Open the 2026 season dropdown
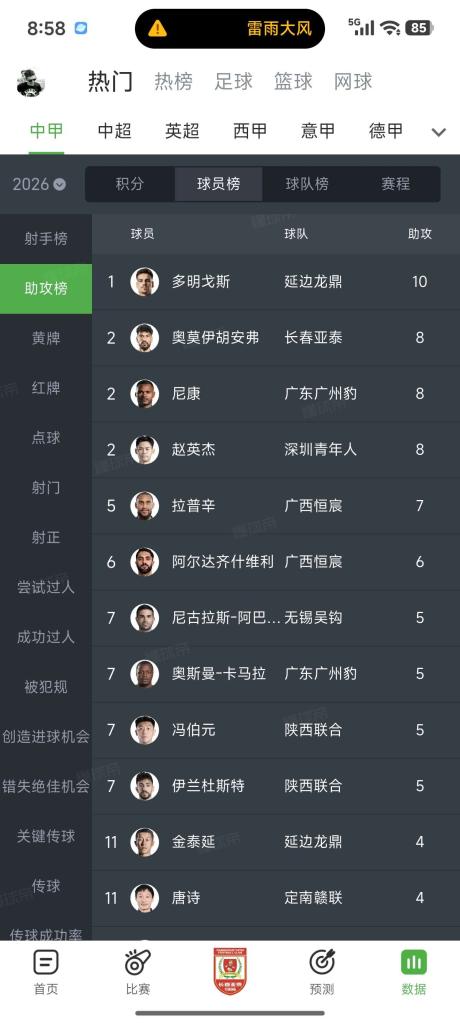The height and width of the screenshot is (1023, 460). (x=39, y=184)
